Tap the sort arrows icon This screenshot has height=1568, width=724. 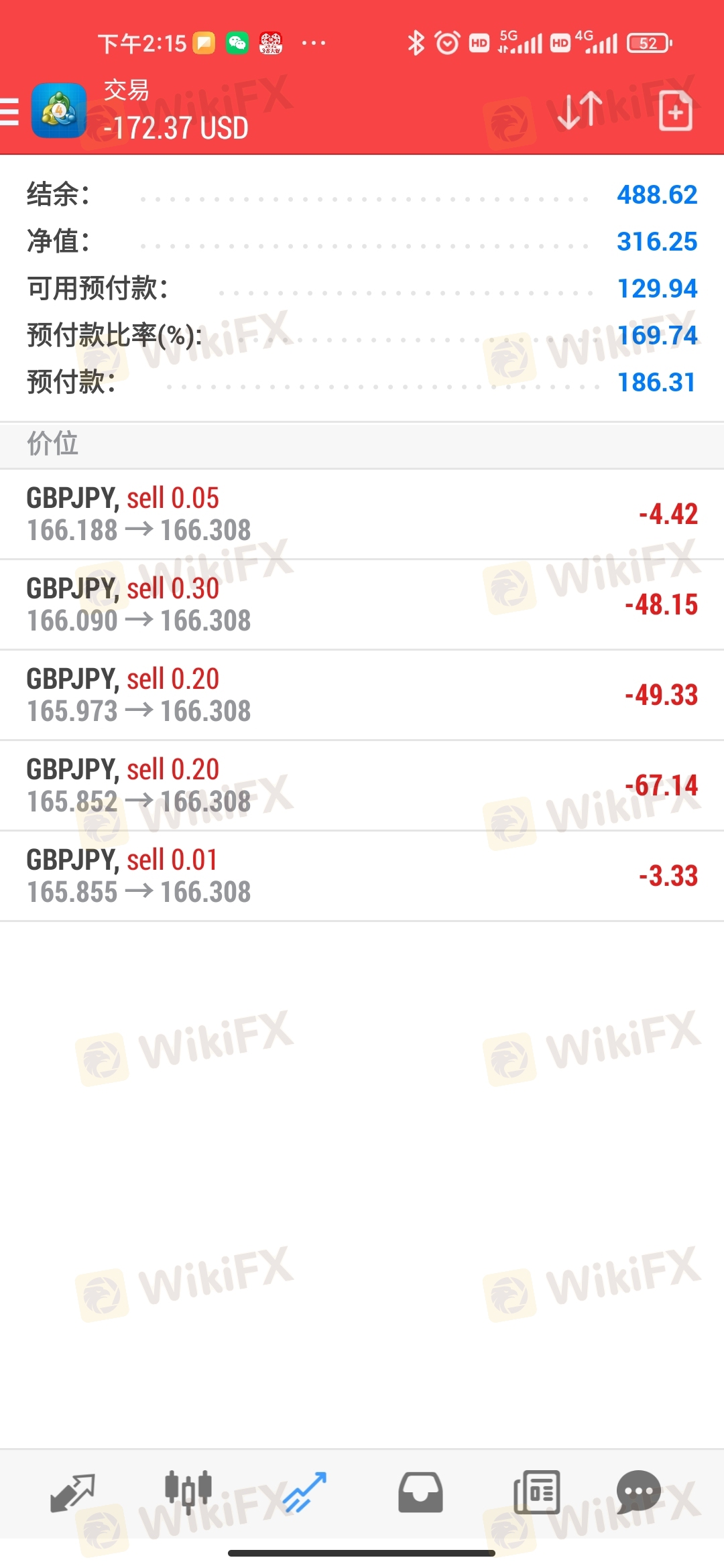click(580, 111)
